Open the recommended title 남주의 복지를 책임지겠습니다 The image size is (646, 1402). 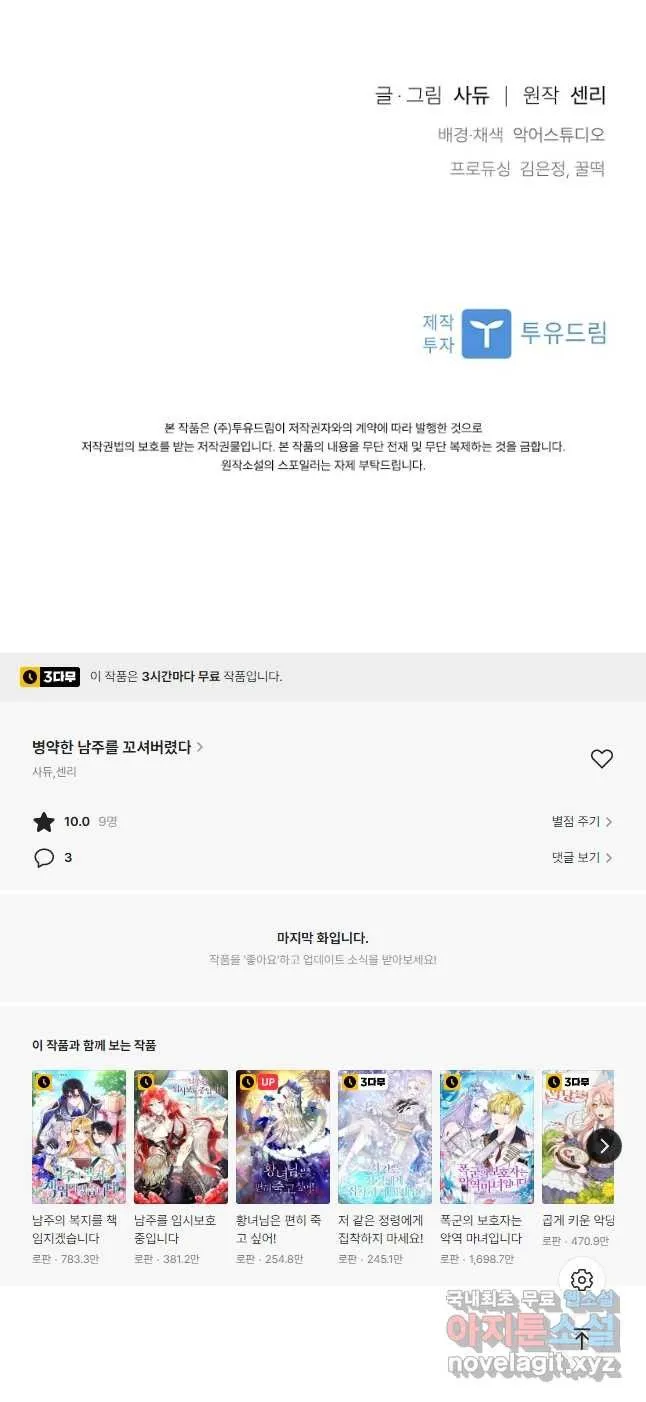[79, 1137]
